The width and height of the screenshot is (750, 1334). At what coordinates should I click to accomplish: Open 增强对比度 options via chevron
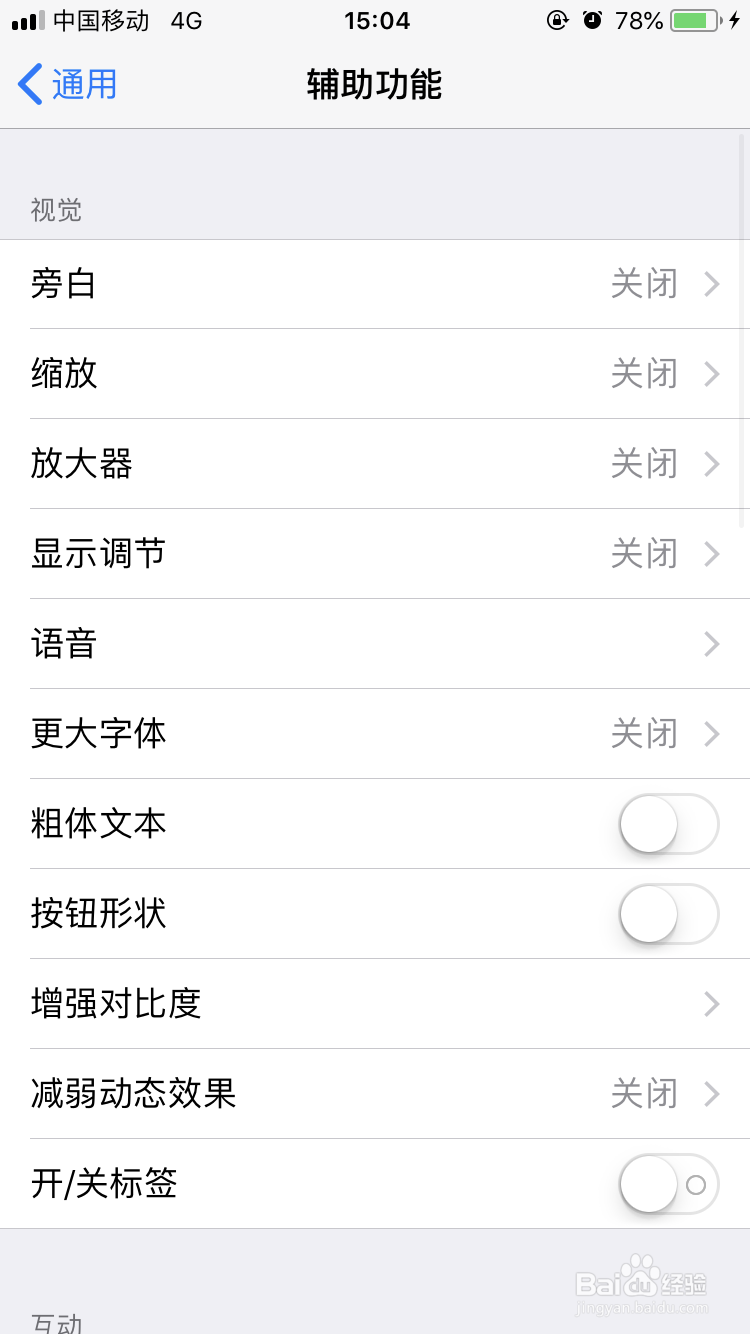712,1004
